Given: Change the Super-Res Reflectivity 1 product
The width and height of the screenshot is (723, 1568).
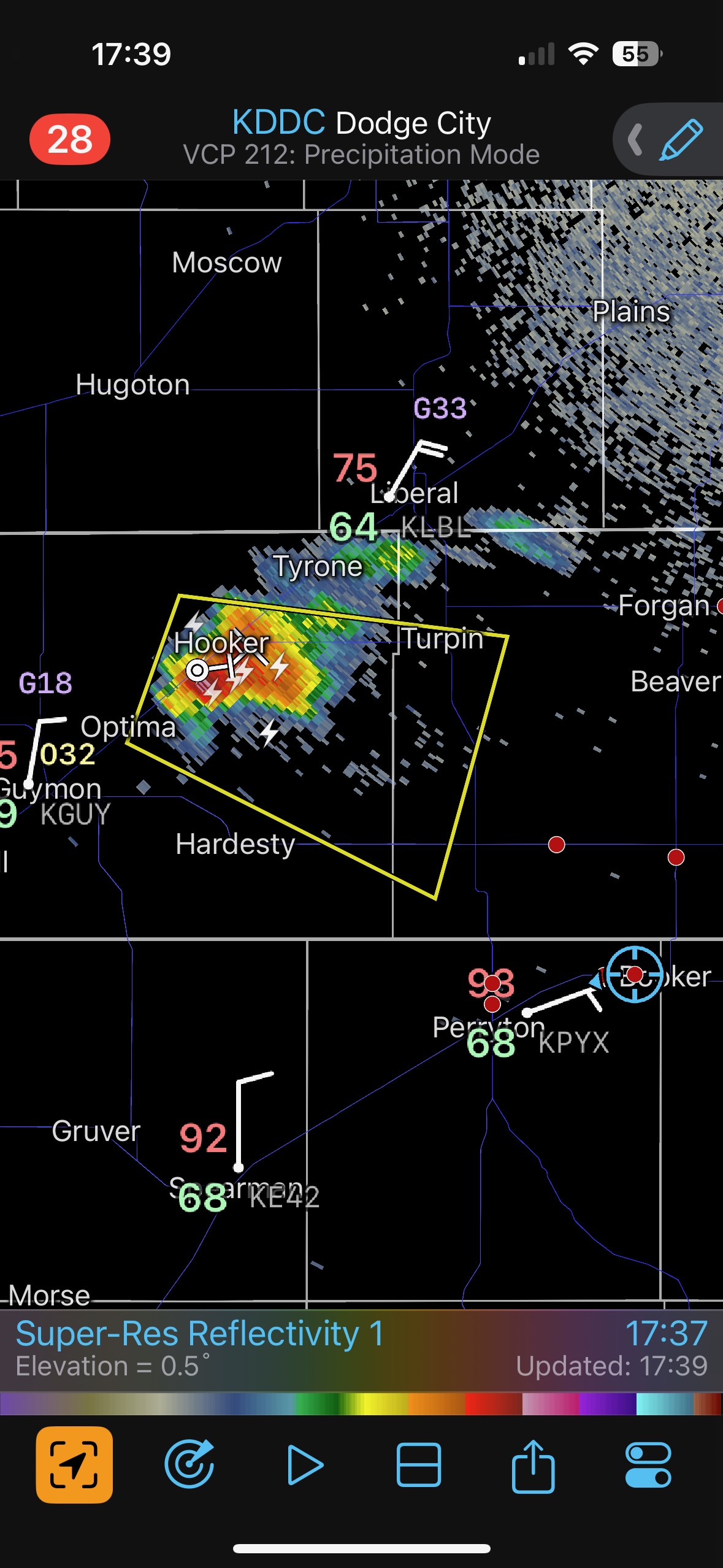Looking at the screenshot, I should [200, 1334].
